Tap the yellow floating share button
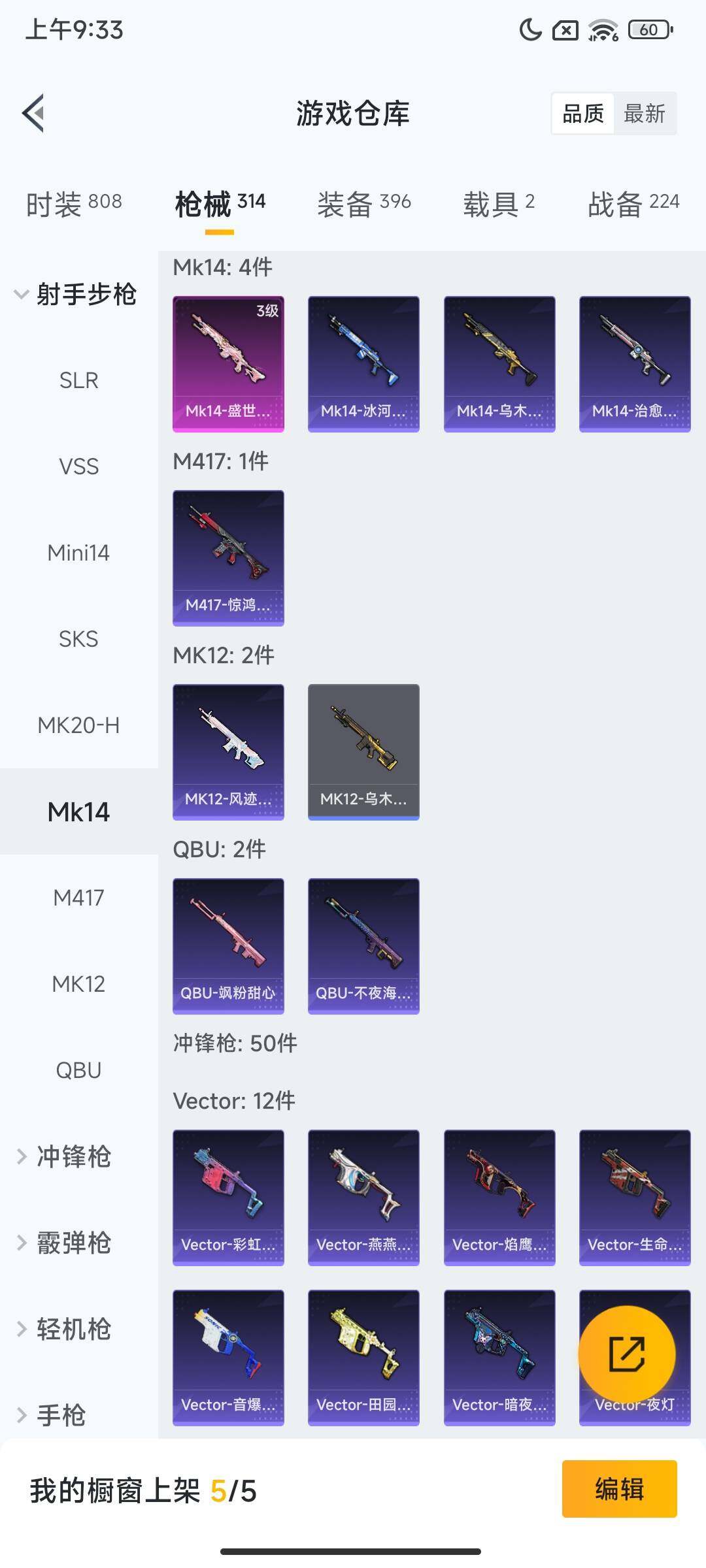706x1568 pixels. click(x=626, y=1354)
